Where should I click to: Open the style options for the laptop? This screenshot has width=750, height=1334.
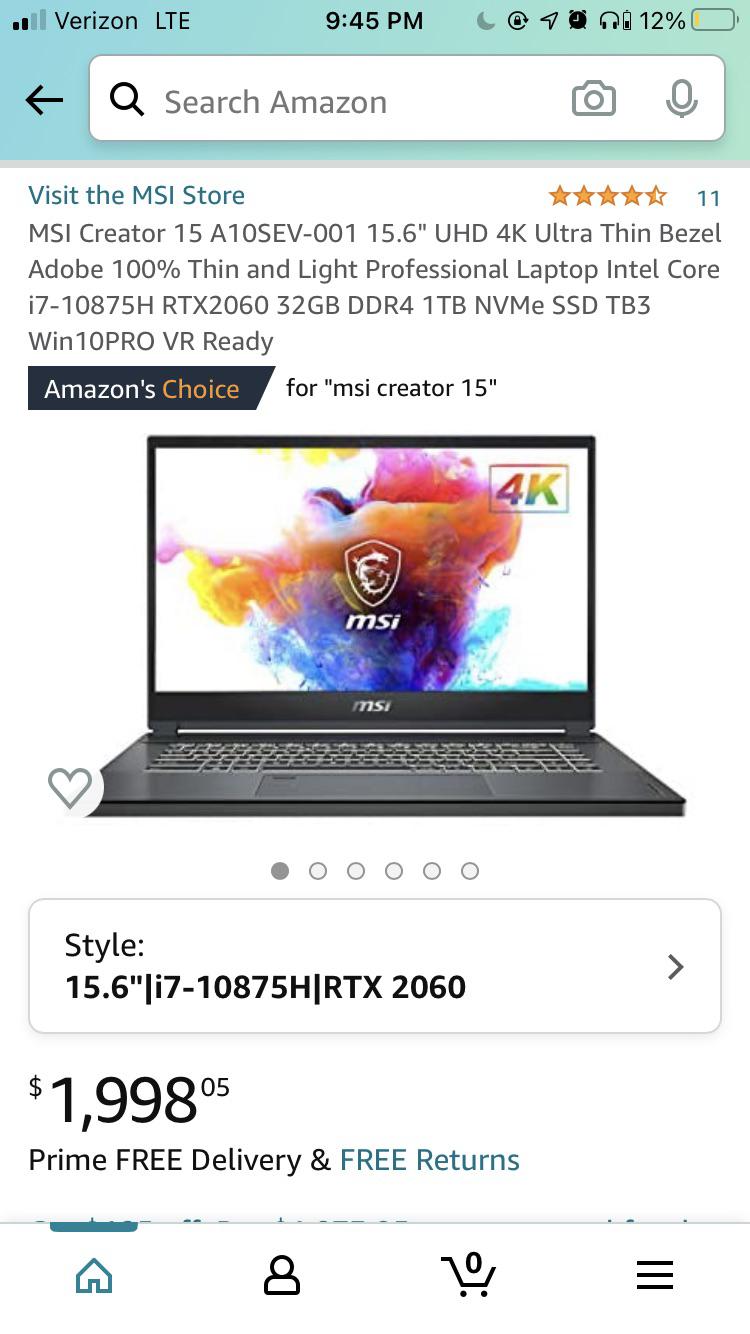[375, 966]
